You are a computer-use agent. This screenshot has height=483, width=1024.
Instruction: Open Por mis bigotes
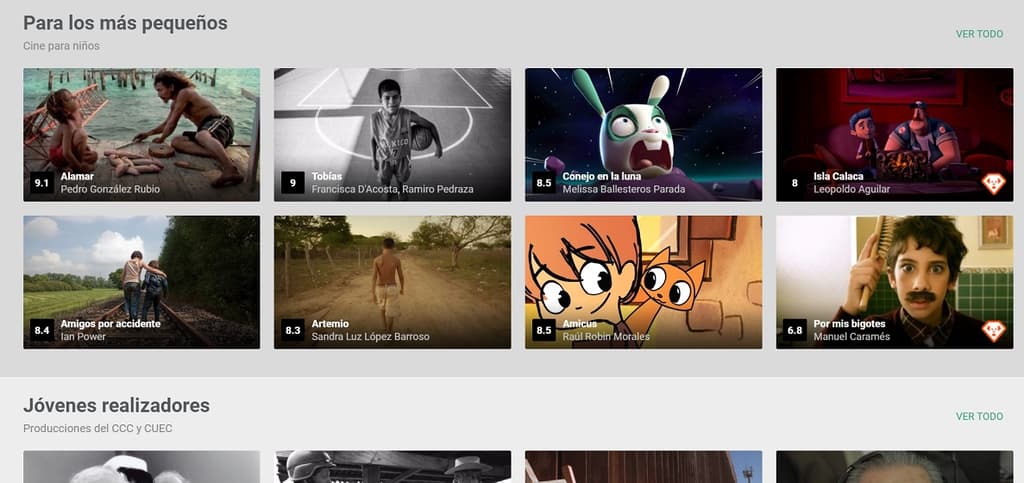click(894, 282)
